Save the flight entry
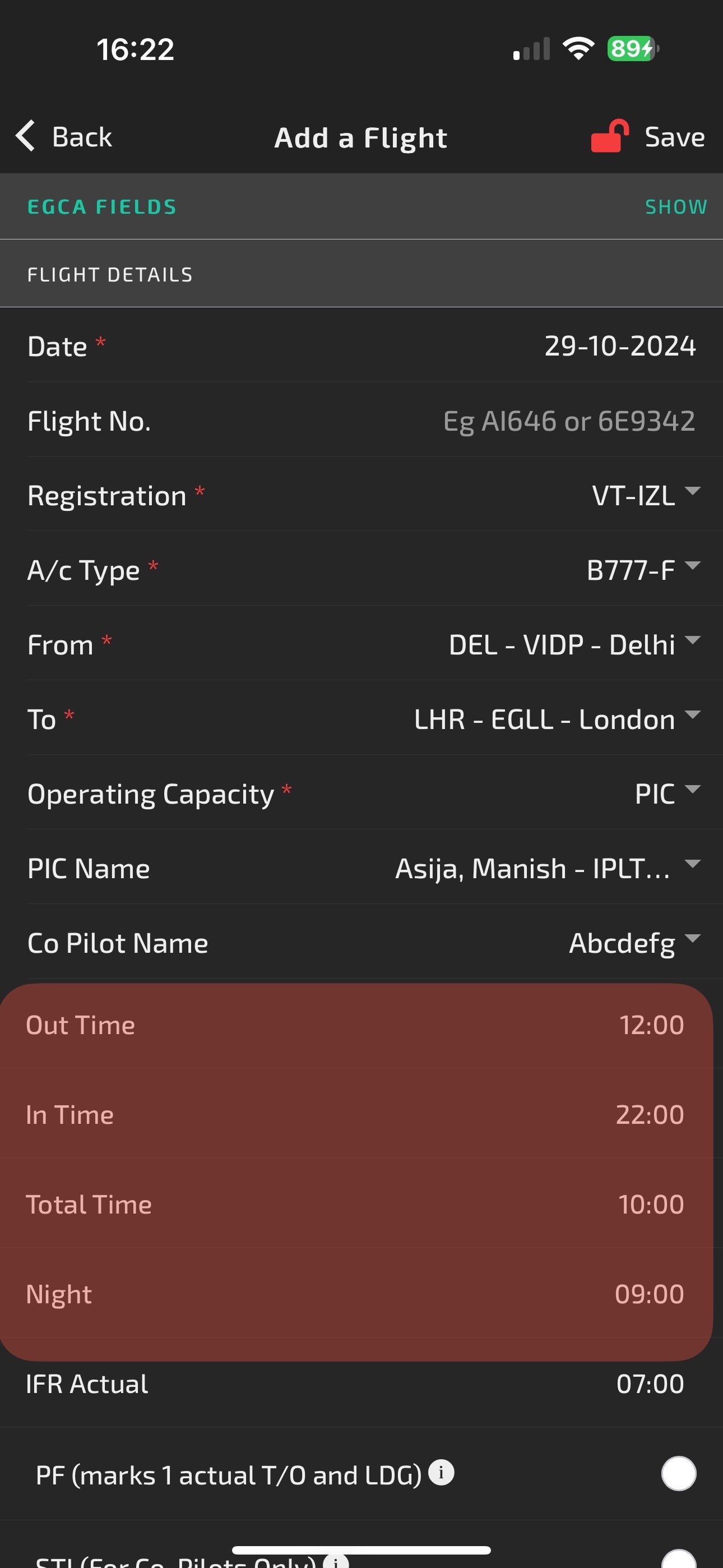The height and width of the screenshot is (1568, 723). [x=674, y=137]
